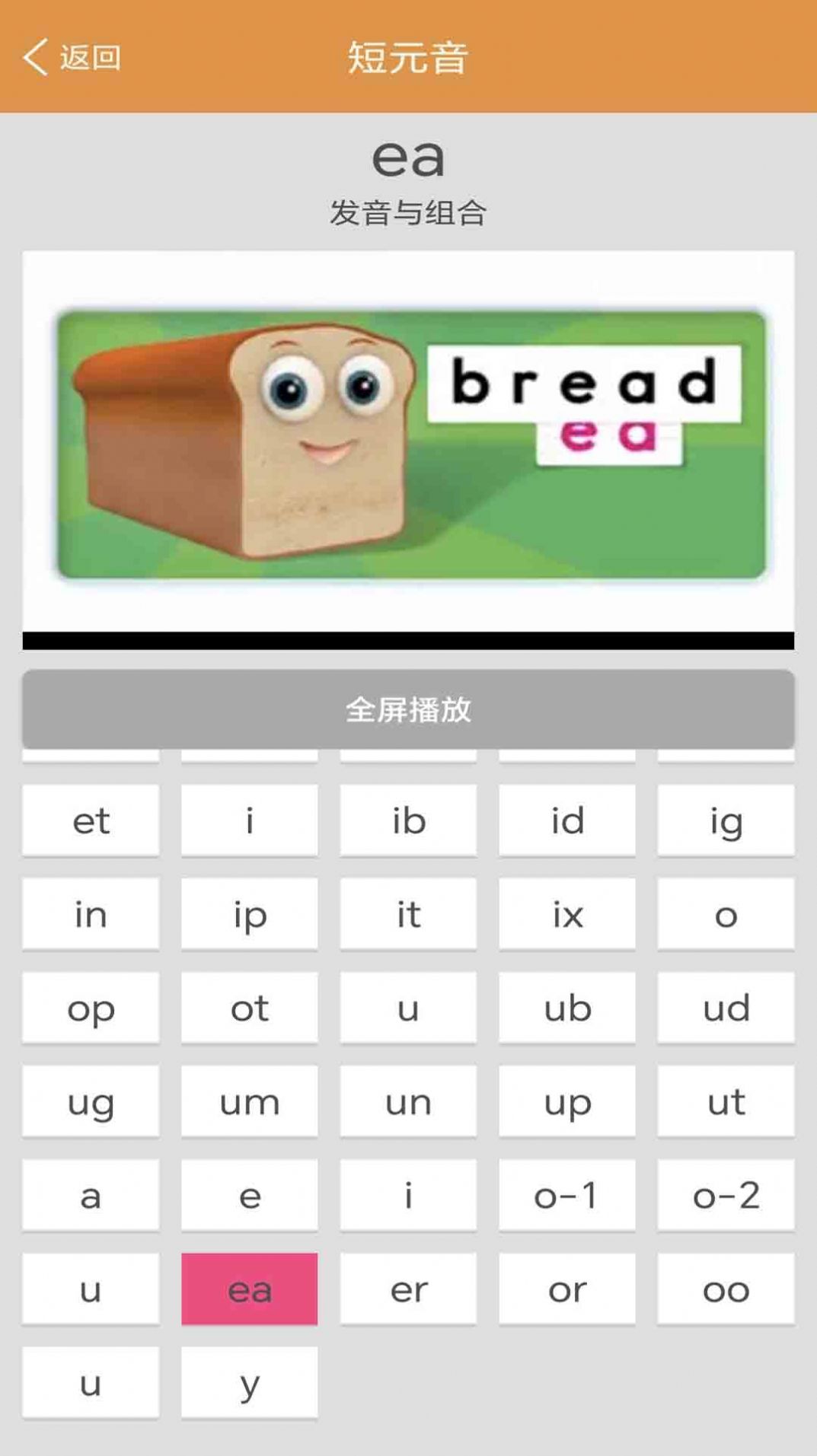This screenshot has height=1456, width=817.
Task: Open the 'o-1' sound tile
Action: 567,1195
